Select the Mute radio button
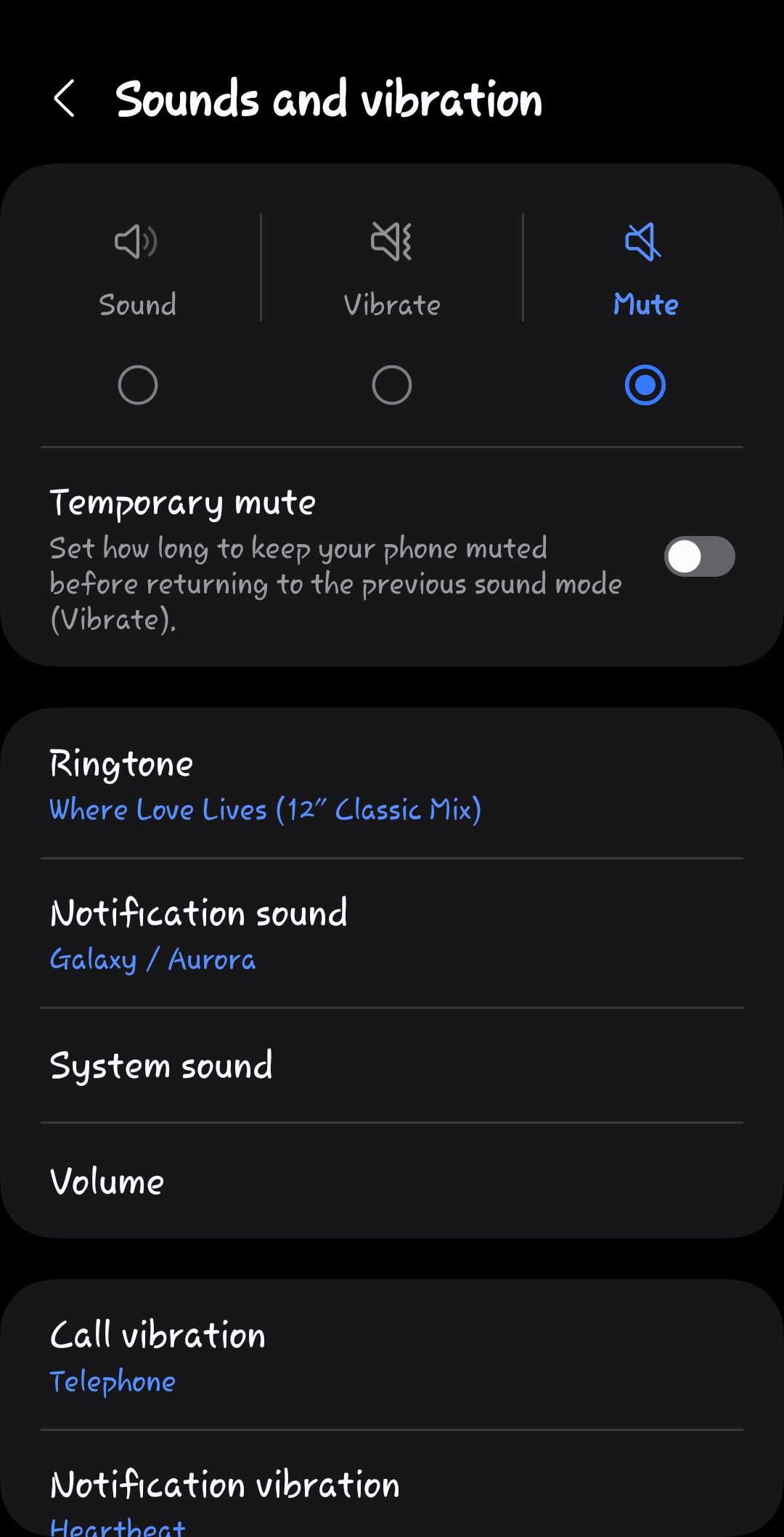 coord(645,385)
